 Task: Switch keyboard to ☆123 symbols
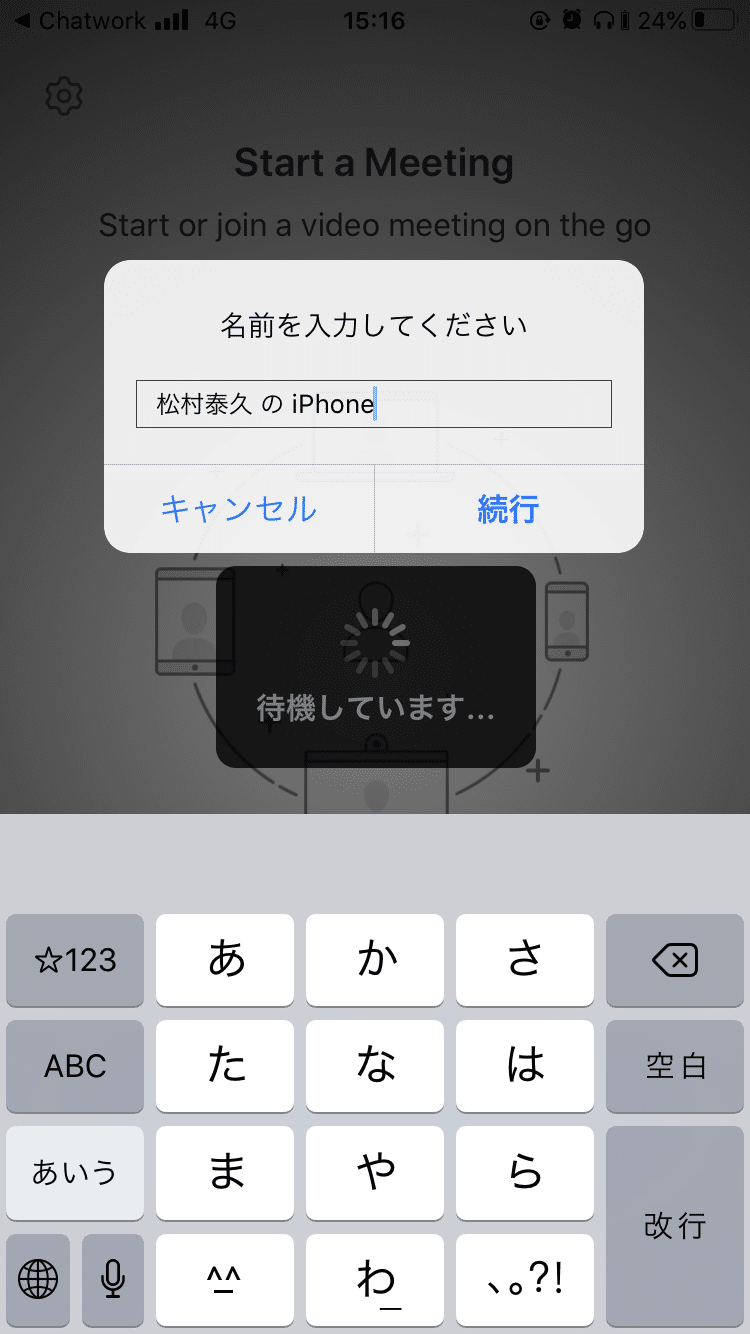[75, 961]
